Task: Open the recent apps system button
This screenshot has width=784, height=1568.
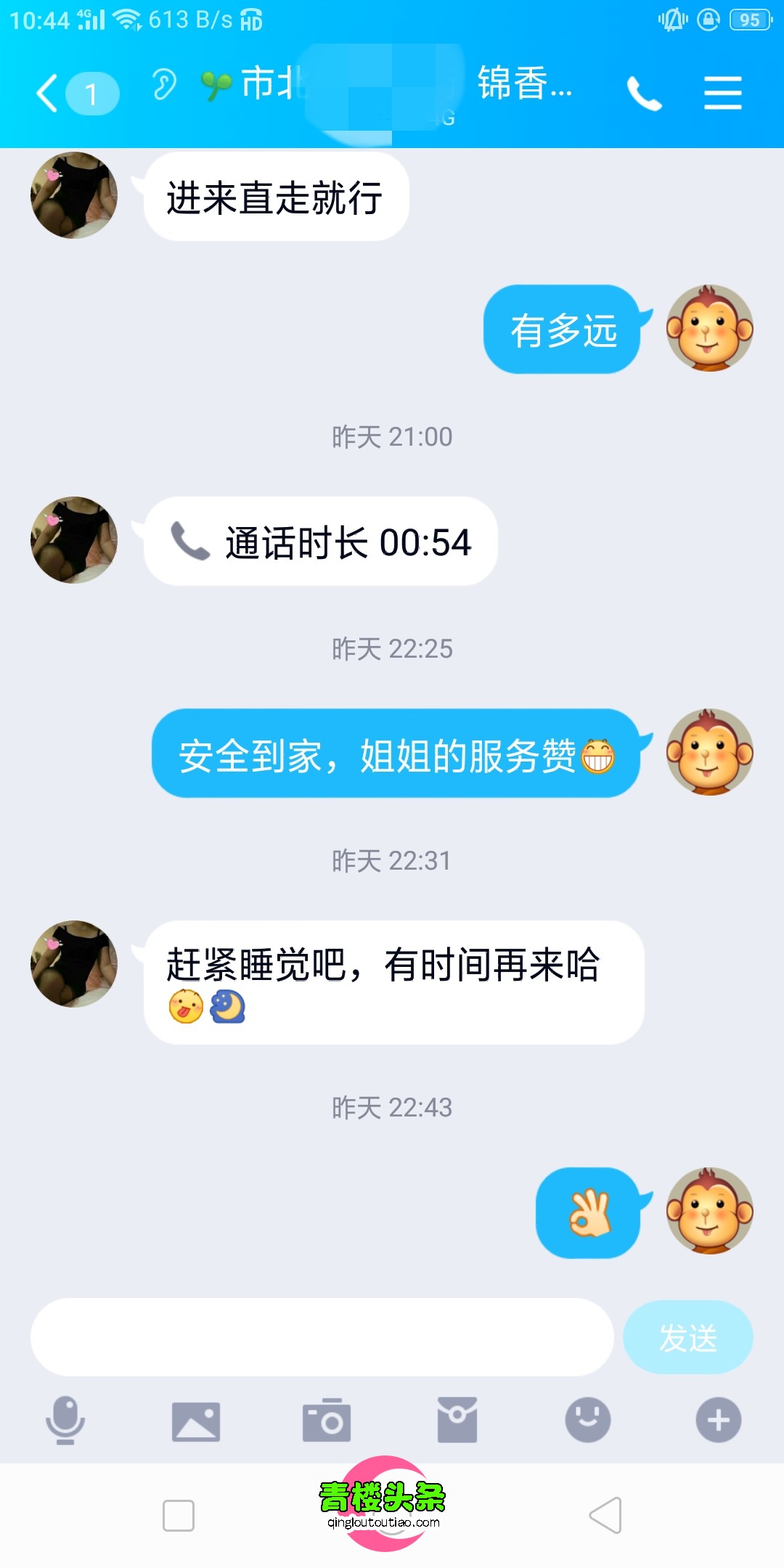Action: (x=179, y=1515)
